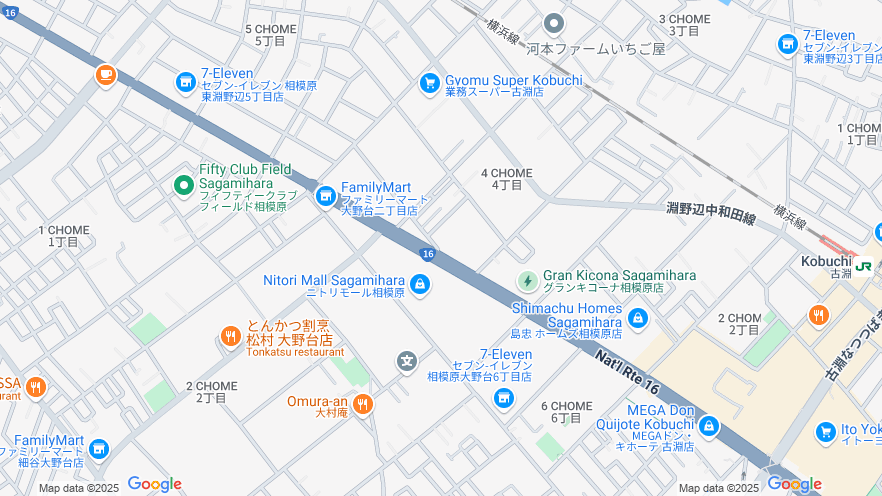Tap the Gyomu Super Kobuchi shopping pin
Viewport: 882px width, 496px height.
click(430, 84)
